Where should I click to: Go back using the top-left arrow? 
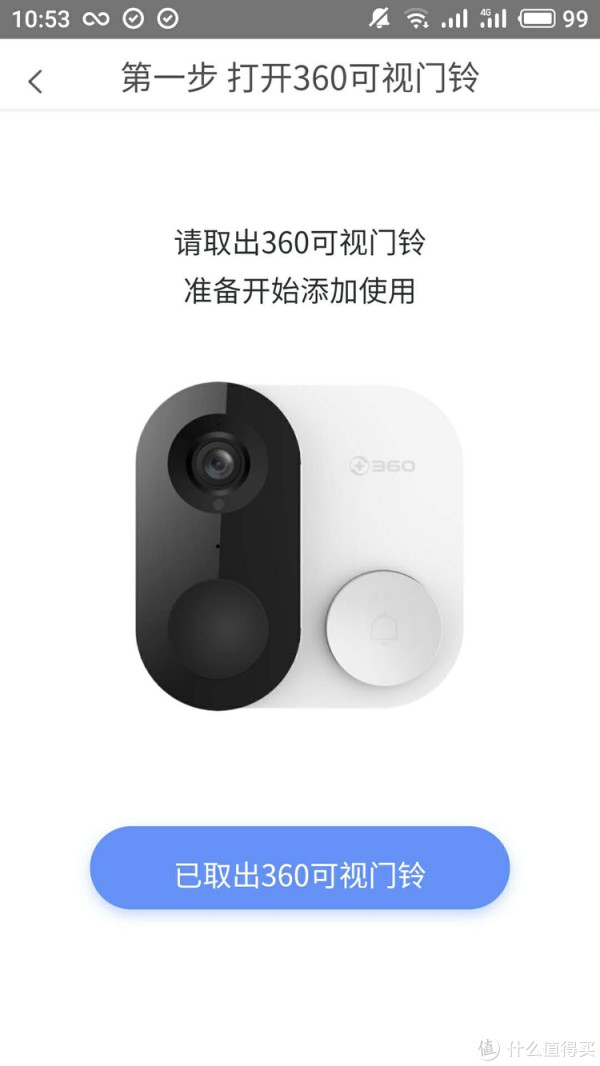pyautogui.click(x=36, y=81)
